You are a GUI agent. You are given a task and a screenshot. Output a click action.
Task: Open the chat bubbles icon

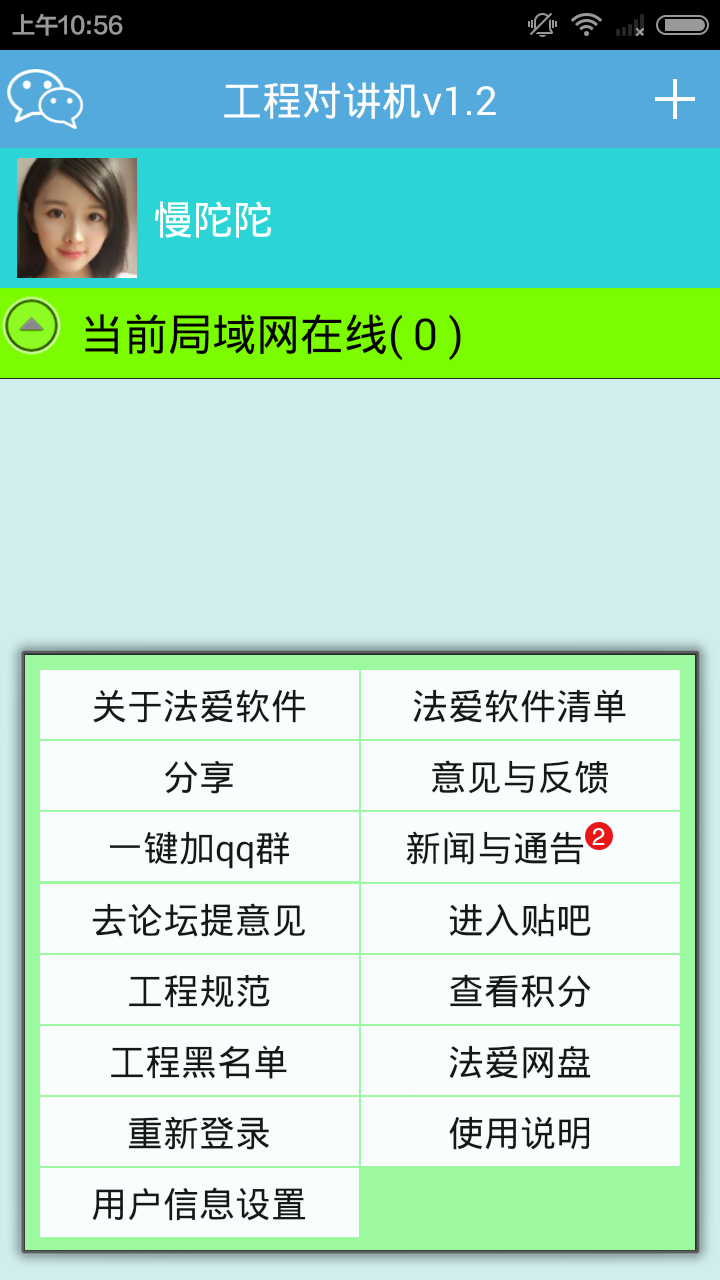pyautogui.click(x=45, y=99)
